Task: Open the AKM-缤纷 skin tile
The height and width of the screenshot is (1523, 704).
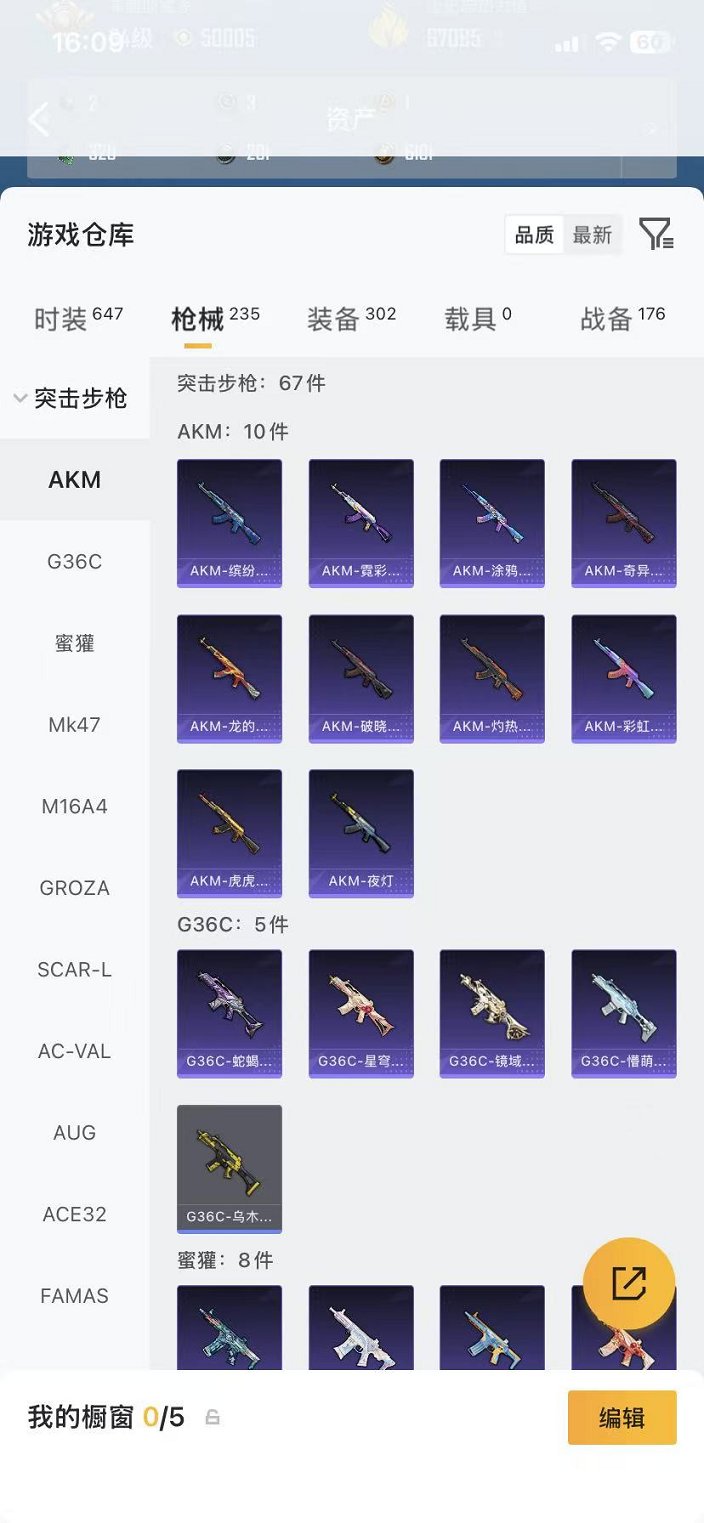Action: [x=229, y=523]
